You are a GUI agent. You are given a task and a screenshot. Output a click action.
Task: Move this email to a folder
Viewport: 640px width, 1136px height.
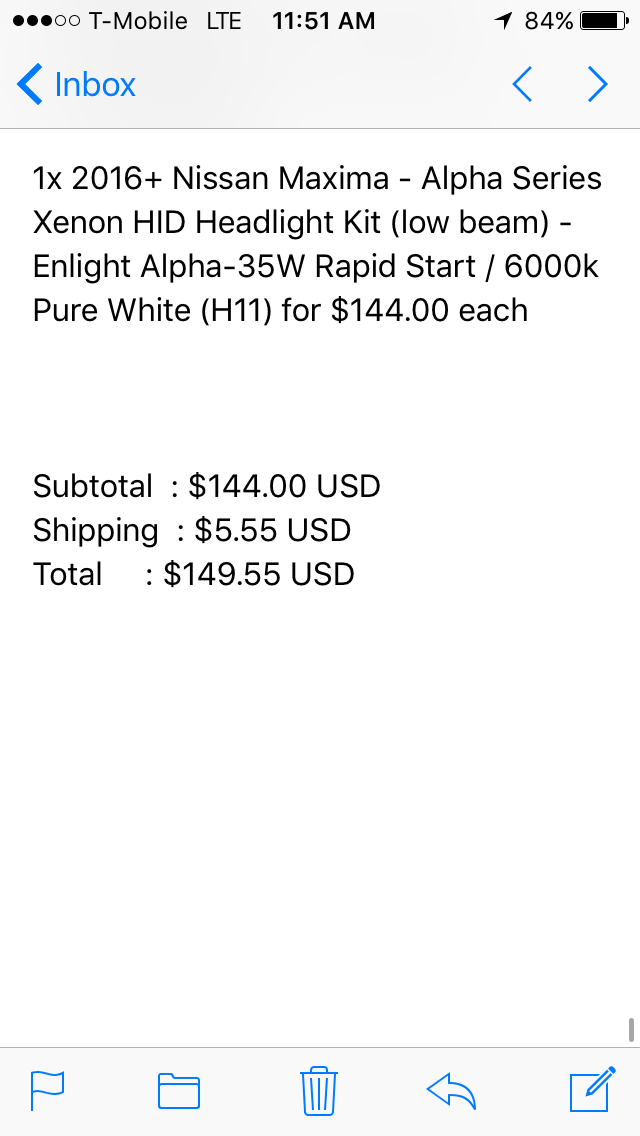tap(179, 1090)
